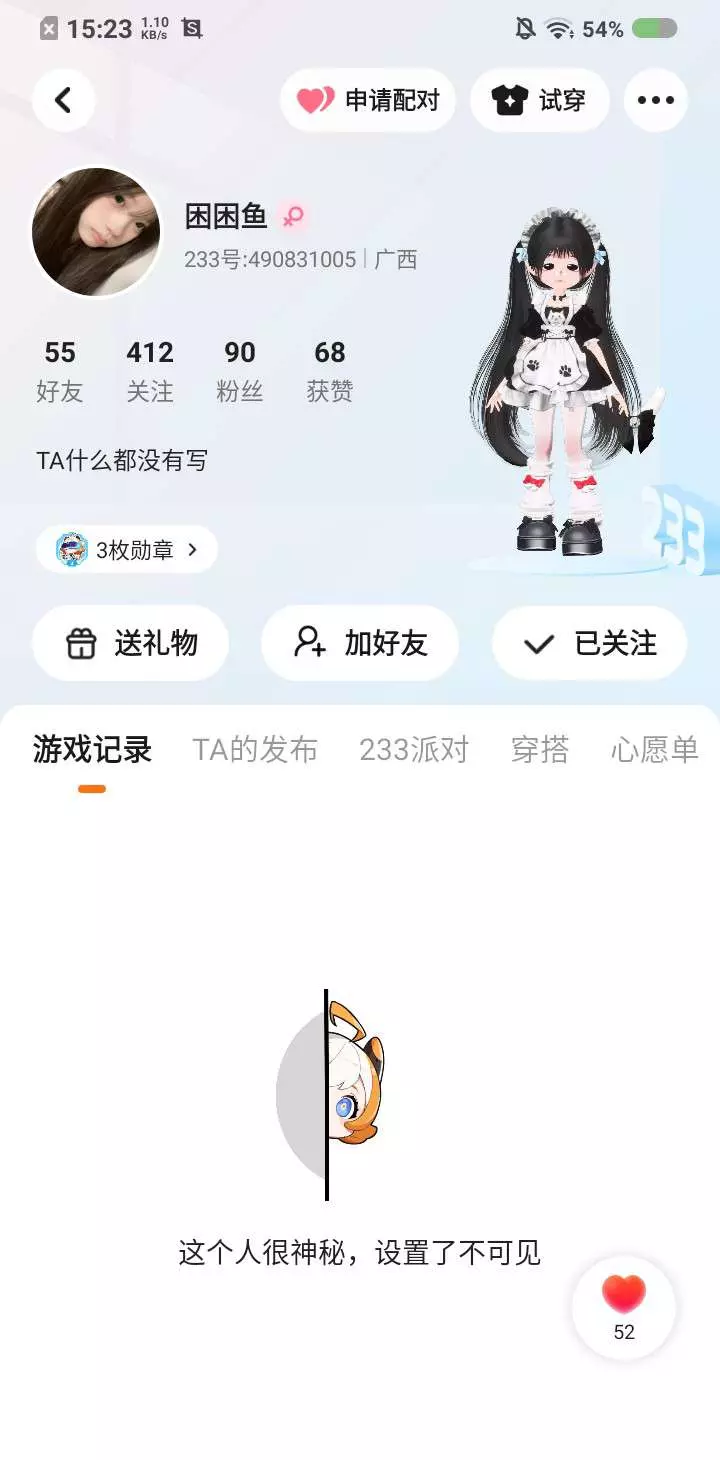View the user's profile avatar photo

pos(97,232)
